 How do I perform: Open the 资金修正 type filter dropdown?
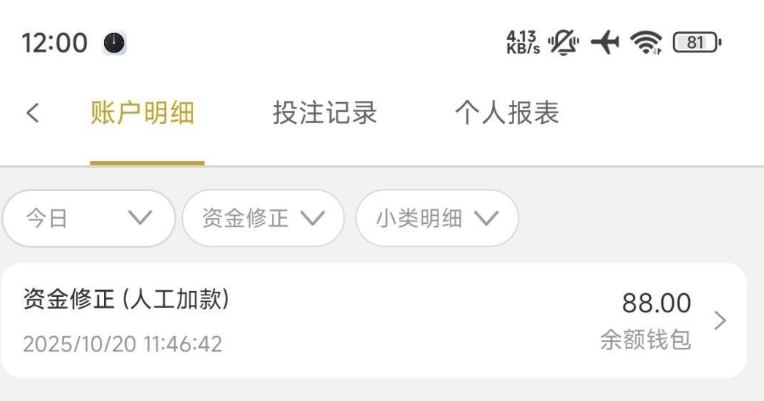(263, 218)
